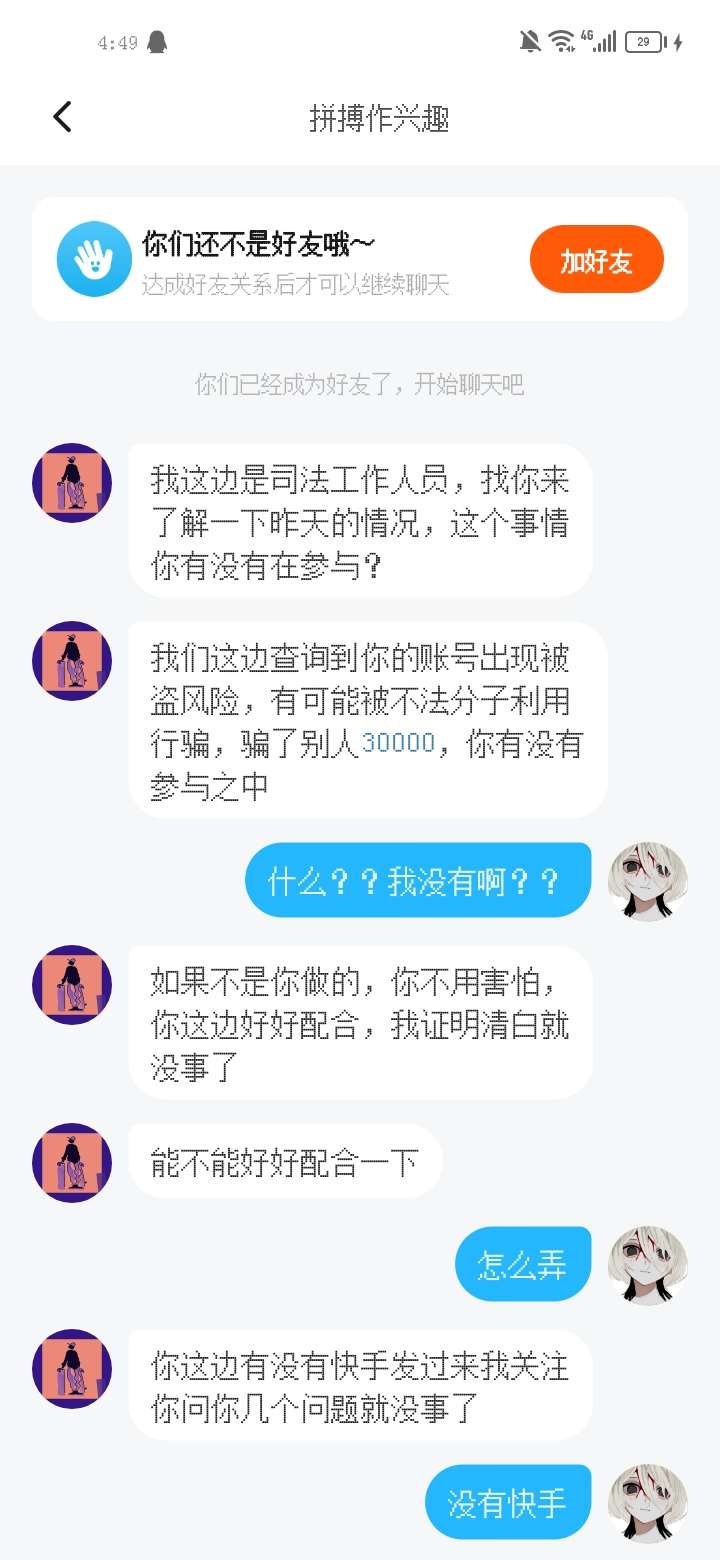The height and width of the screenshot is (1560, 720).
Task: Open sender's avatar beside the 司法工作人员 message
Action: coord(72,483)
